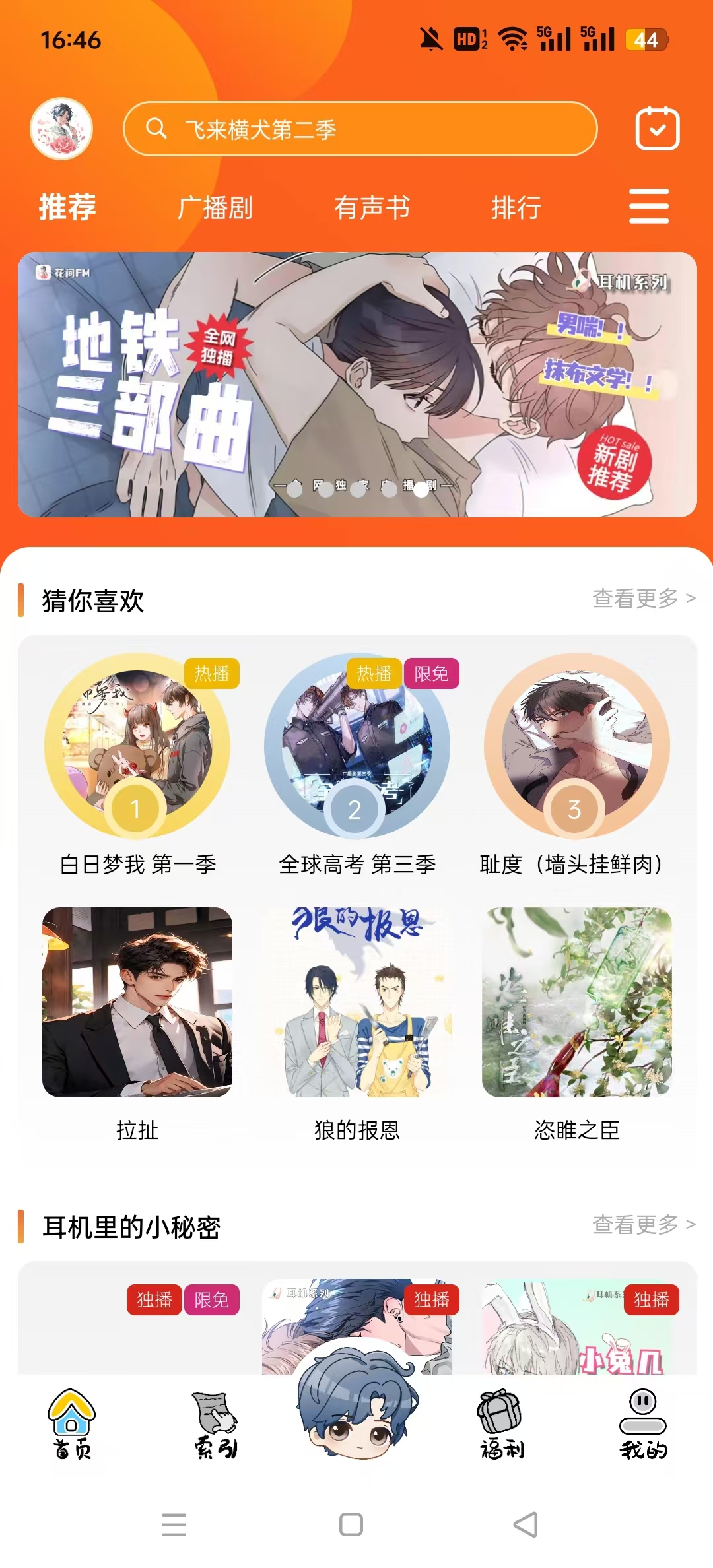View more in 耳机里的小秘密
Screen dimensions: 713x1568
tap(644, 1225)
